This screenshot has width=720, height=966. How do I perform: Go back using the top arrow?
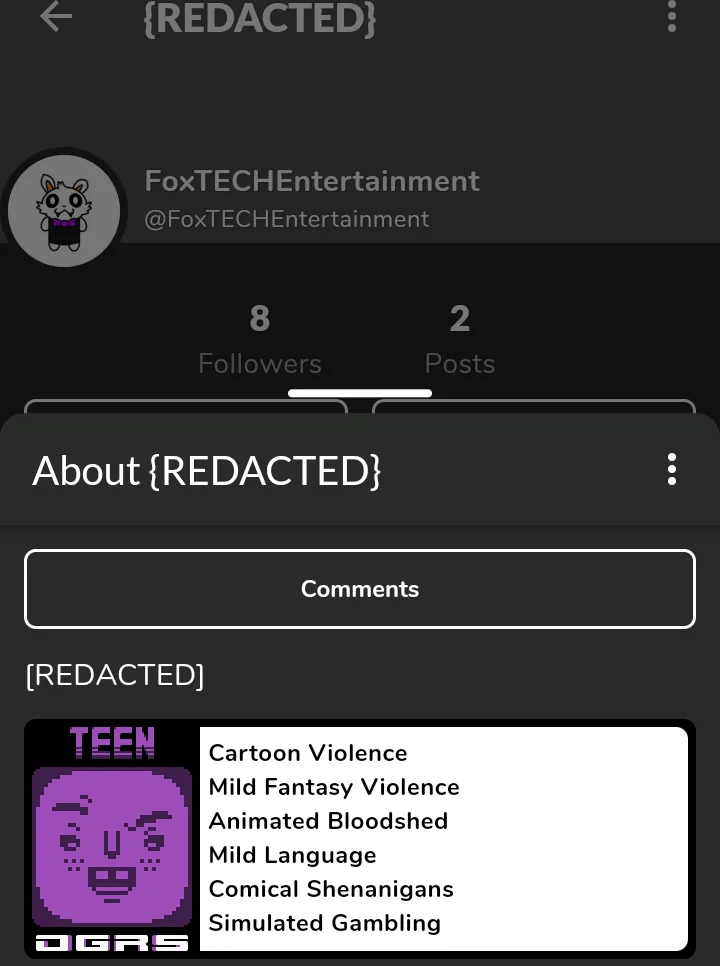tap(56, 17)
